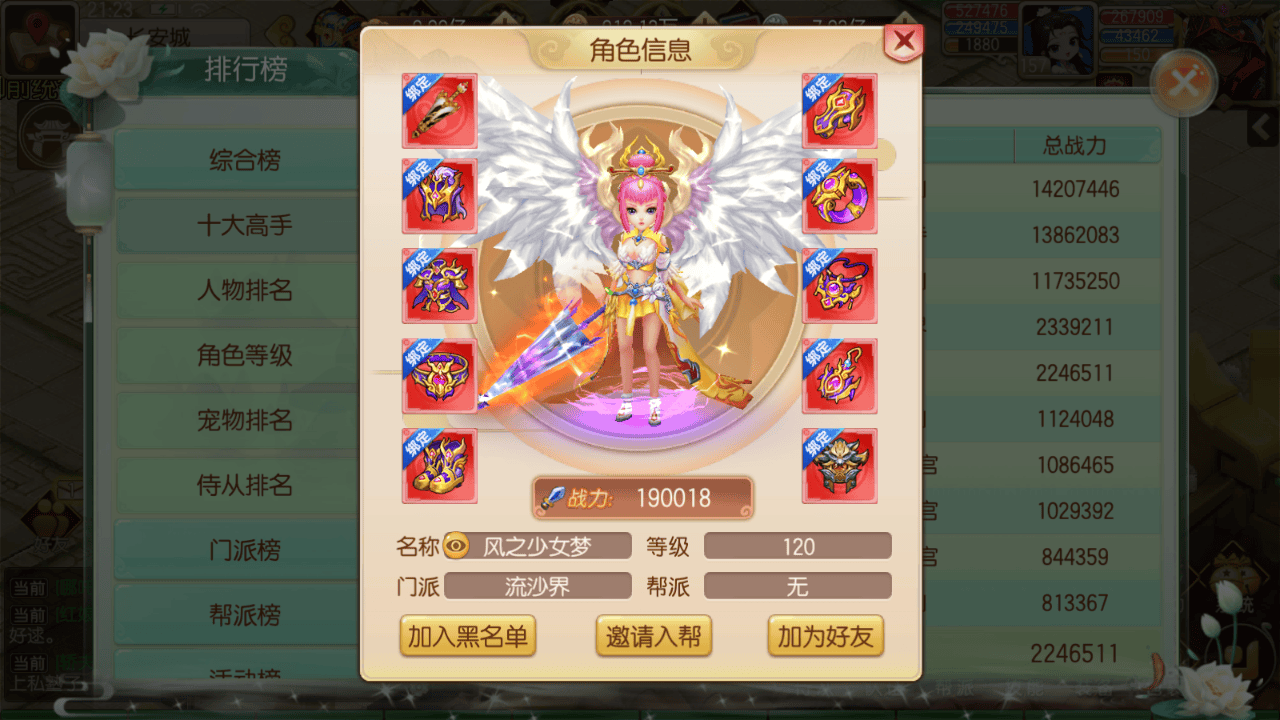
Task: Close the 排行榜 ranking panel
Action: pyautogui.click(x=1183, y=83)
